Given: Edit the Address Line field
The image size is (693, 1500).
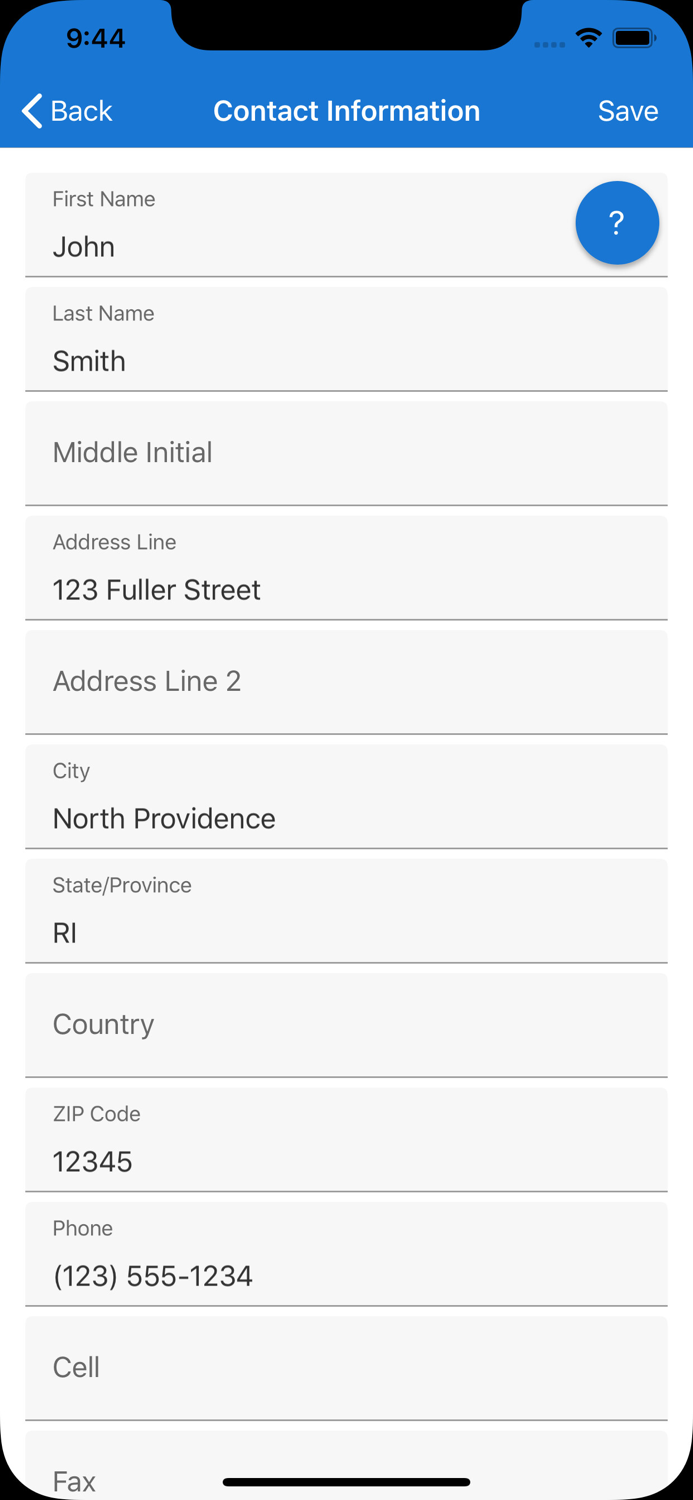Looking at the screenshot, I should (345, 579).
